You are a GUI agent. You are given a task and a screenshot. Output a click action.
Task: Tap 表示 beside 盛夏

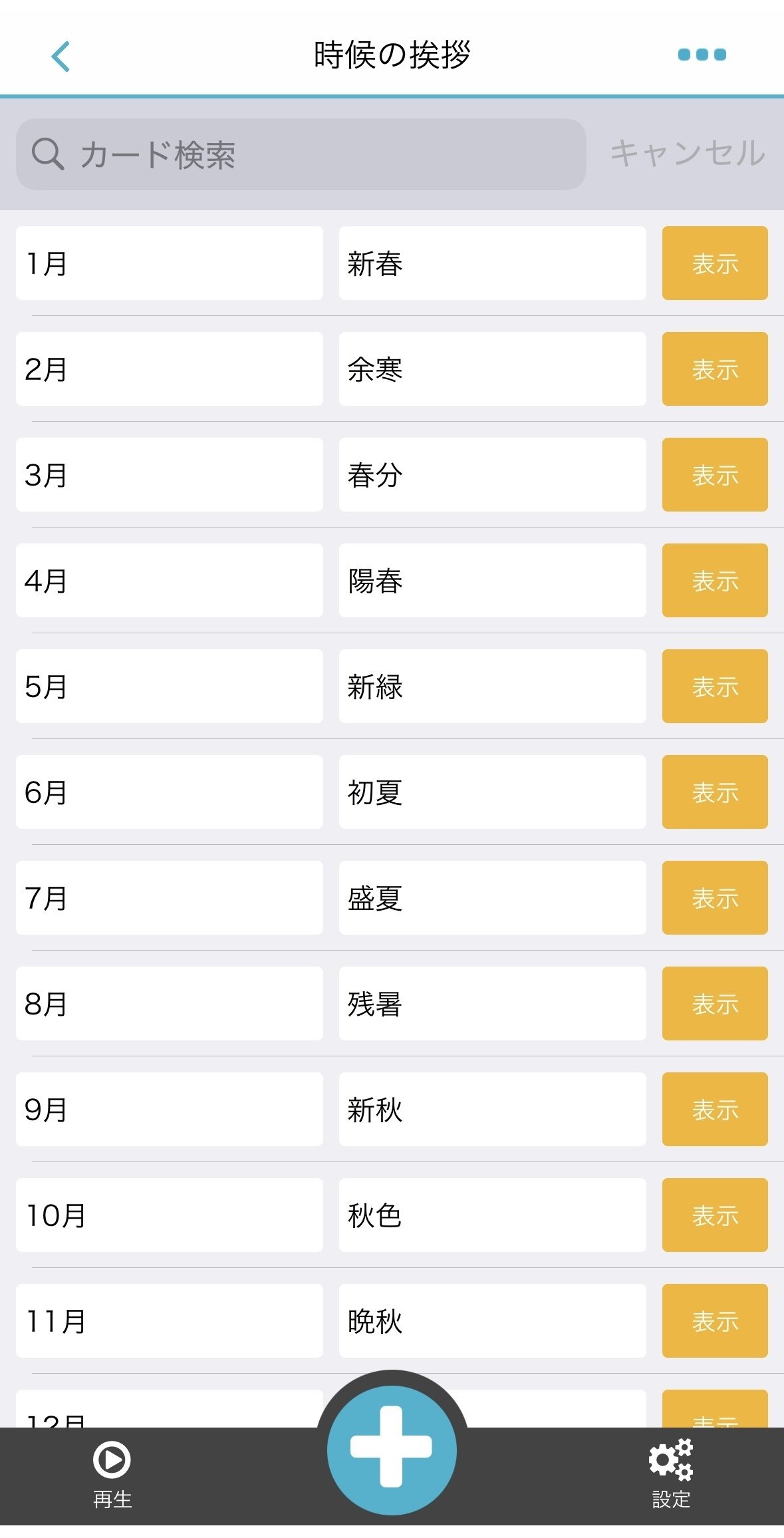[715, 898]
